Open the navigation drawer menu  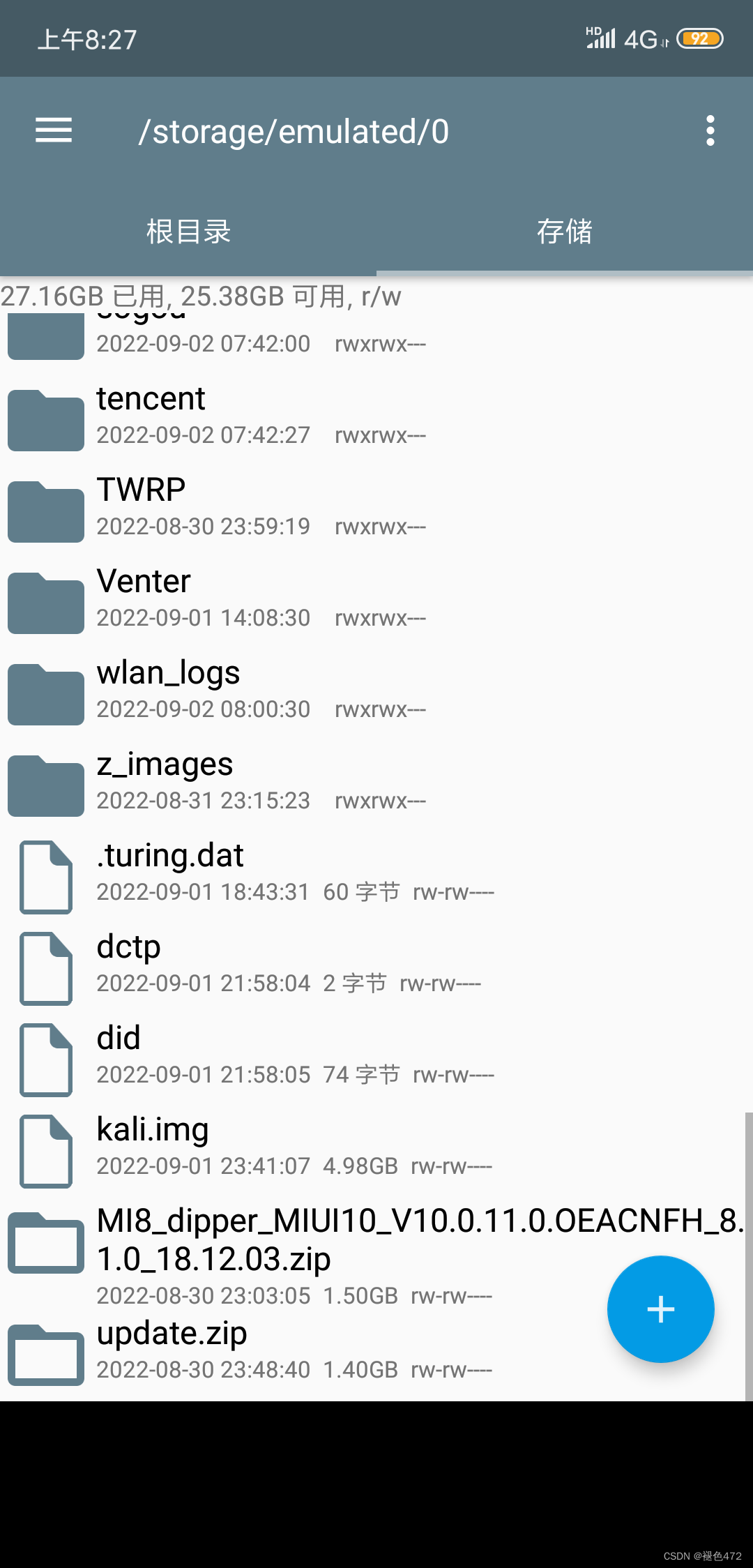52,131
